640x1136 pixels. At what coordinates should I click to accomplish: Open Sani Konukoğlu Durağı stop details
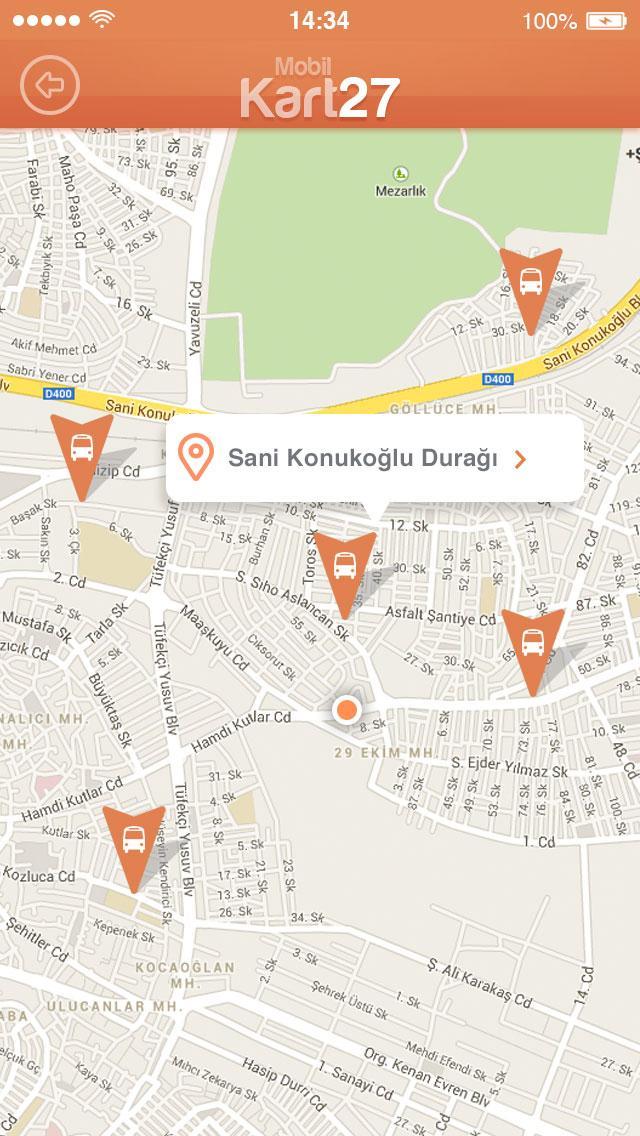click(x=374, y=459)
